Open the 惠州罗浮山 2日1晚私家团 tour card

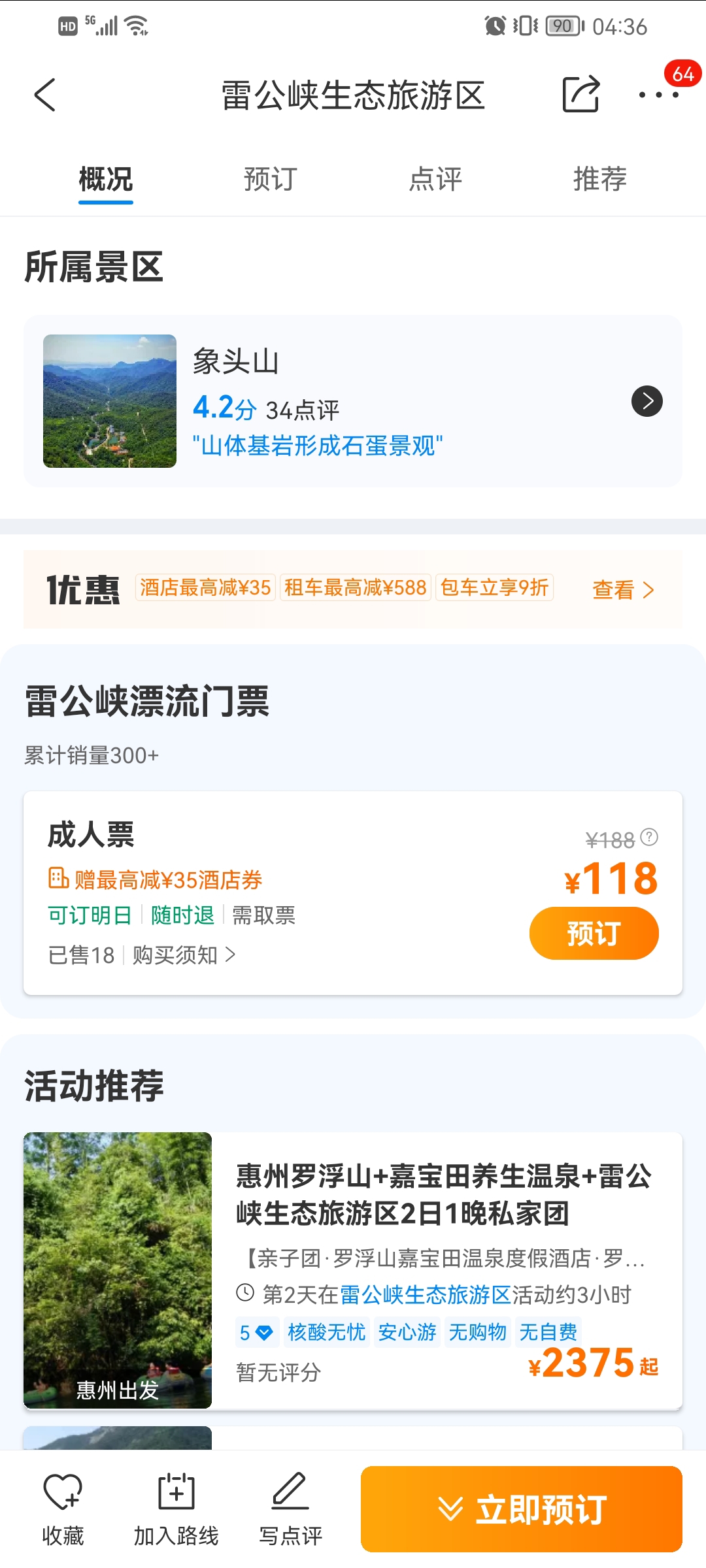[x=353, y=1271]
